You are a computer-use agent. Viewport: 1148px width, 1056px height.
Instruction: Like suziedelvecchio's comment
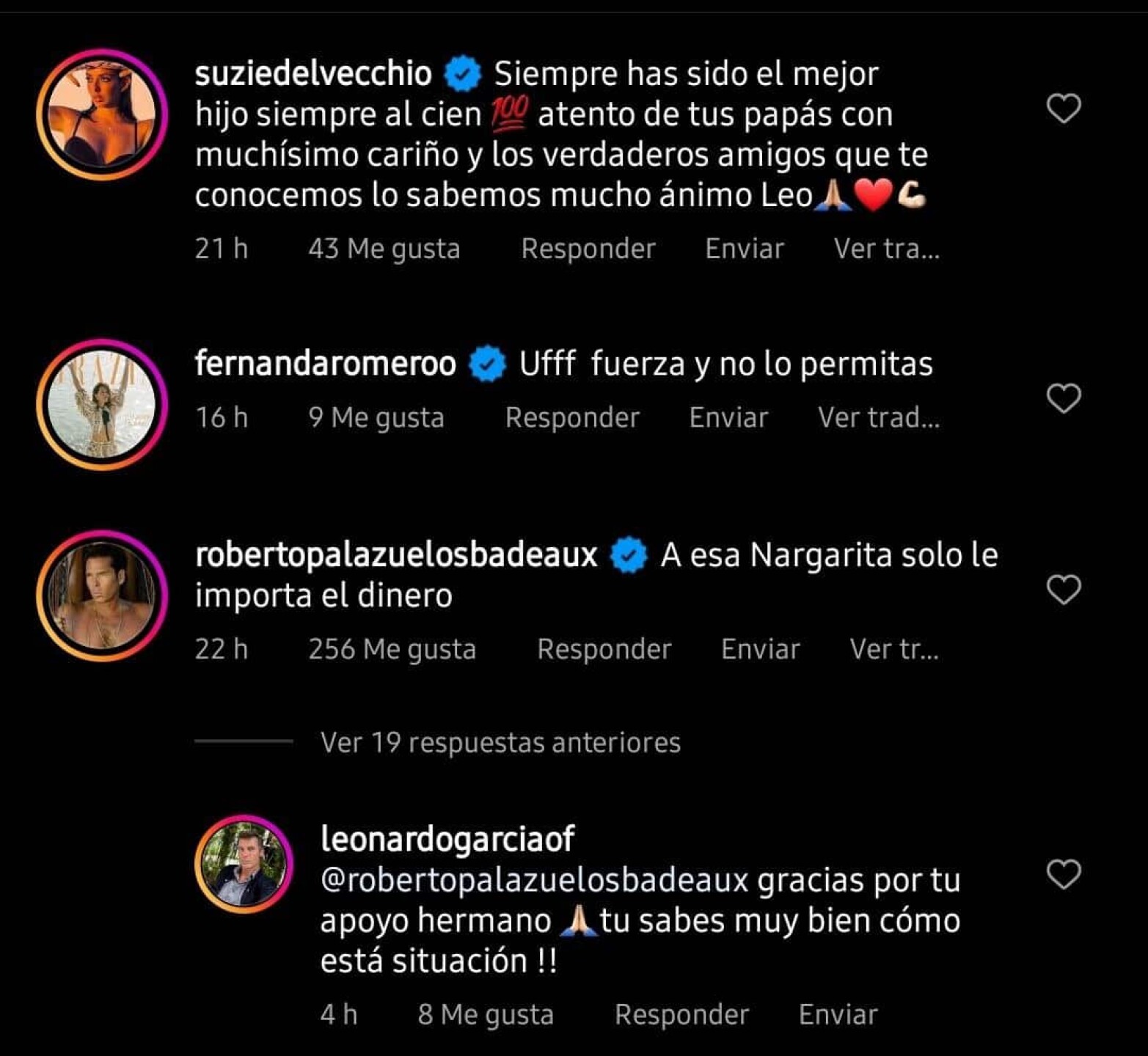(x=1063, y=109)
